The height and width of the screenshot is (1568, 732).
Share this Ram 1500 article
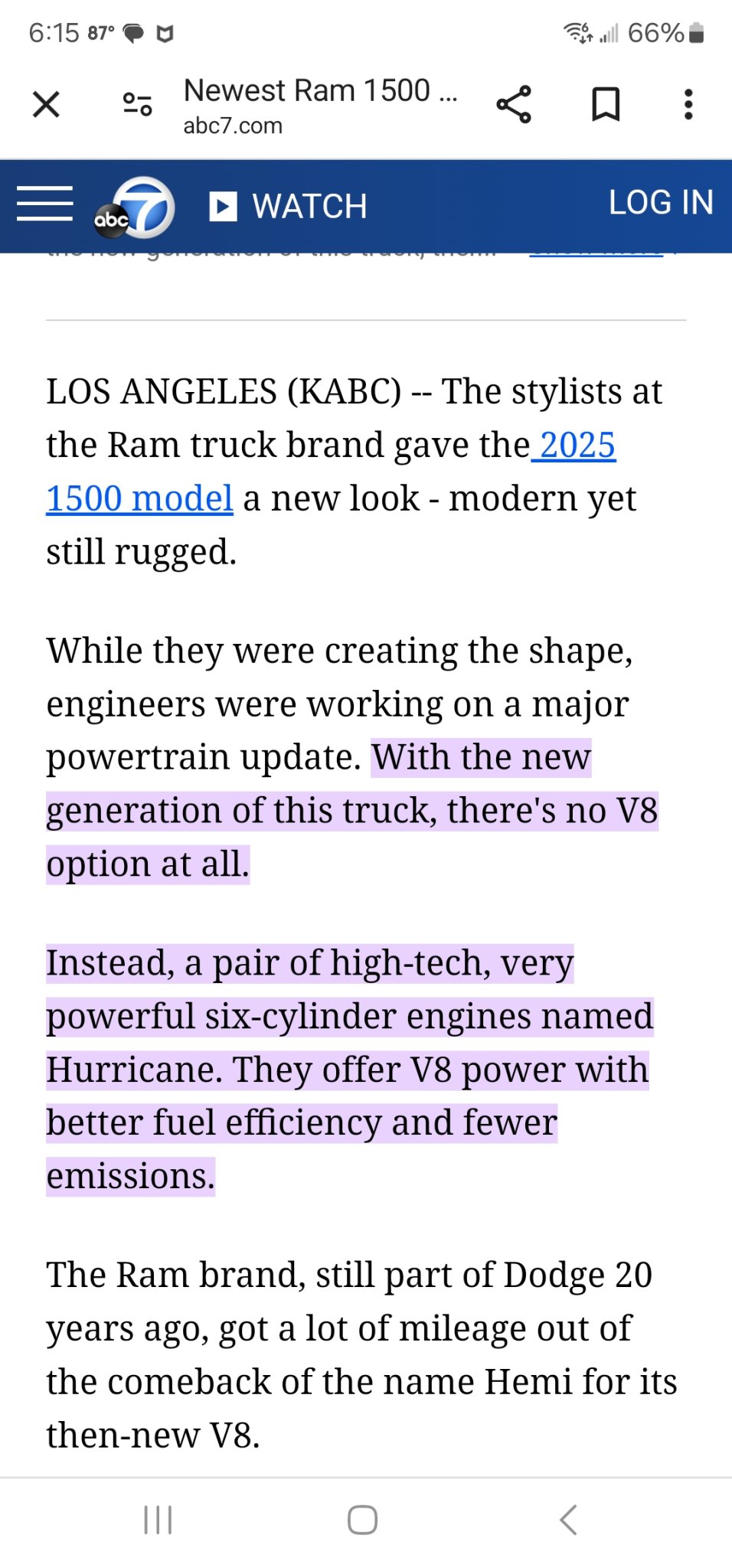pyautogui.click(x=514, y=104)
